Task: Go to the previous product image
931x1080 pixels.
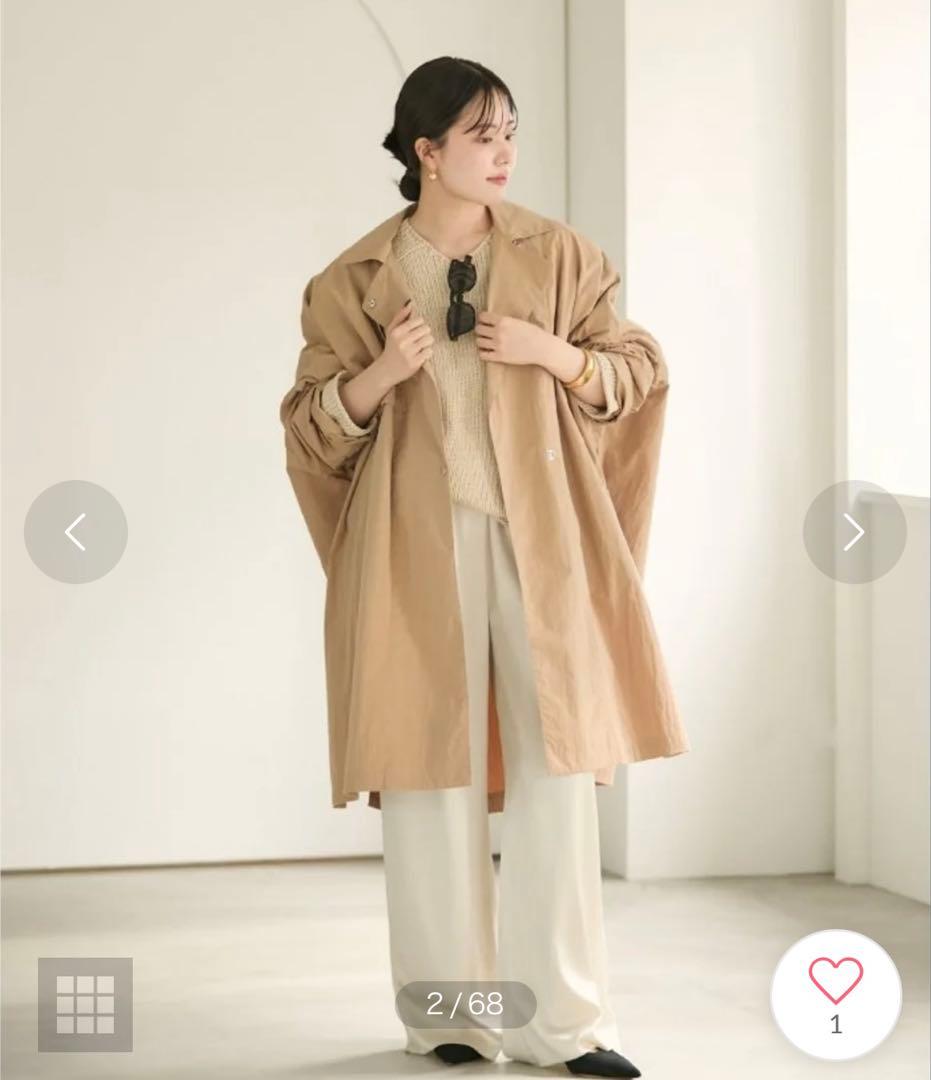Action: [76, 532]
